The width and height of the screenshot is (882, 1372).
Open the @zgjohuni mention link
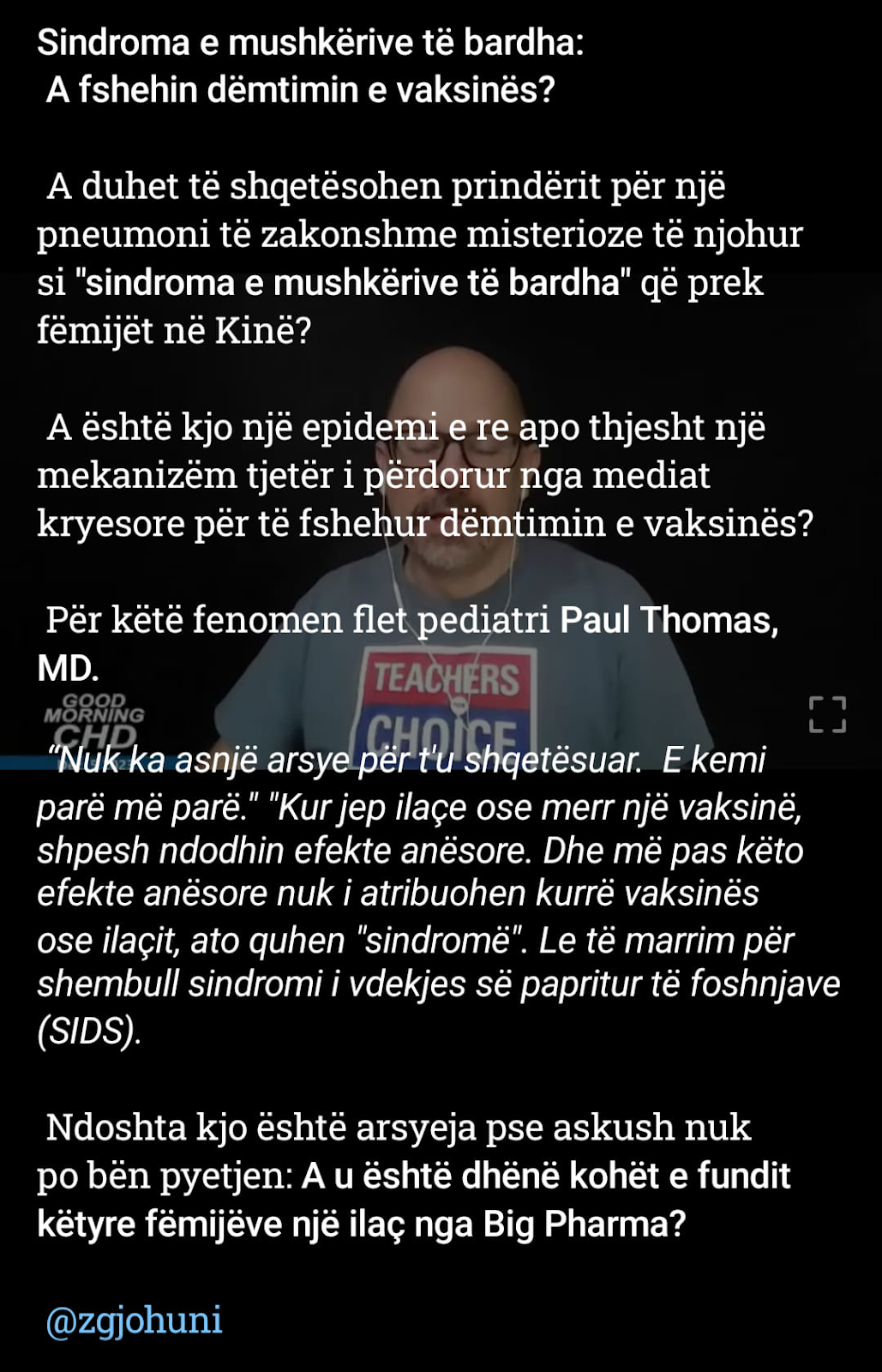(x=135, y=1320)
